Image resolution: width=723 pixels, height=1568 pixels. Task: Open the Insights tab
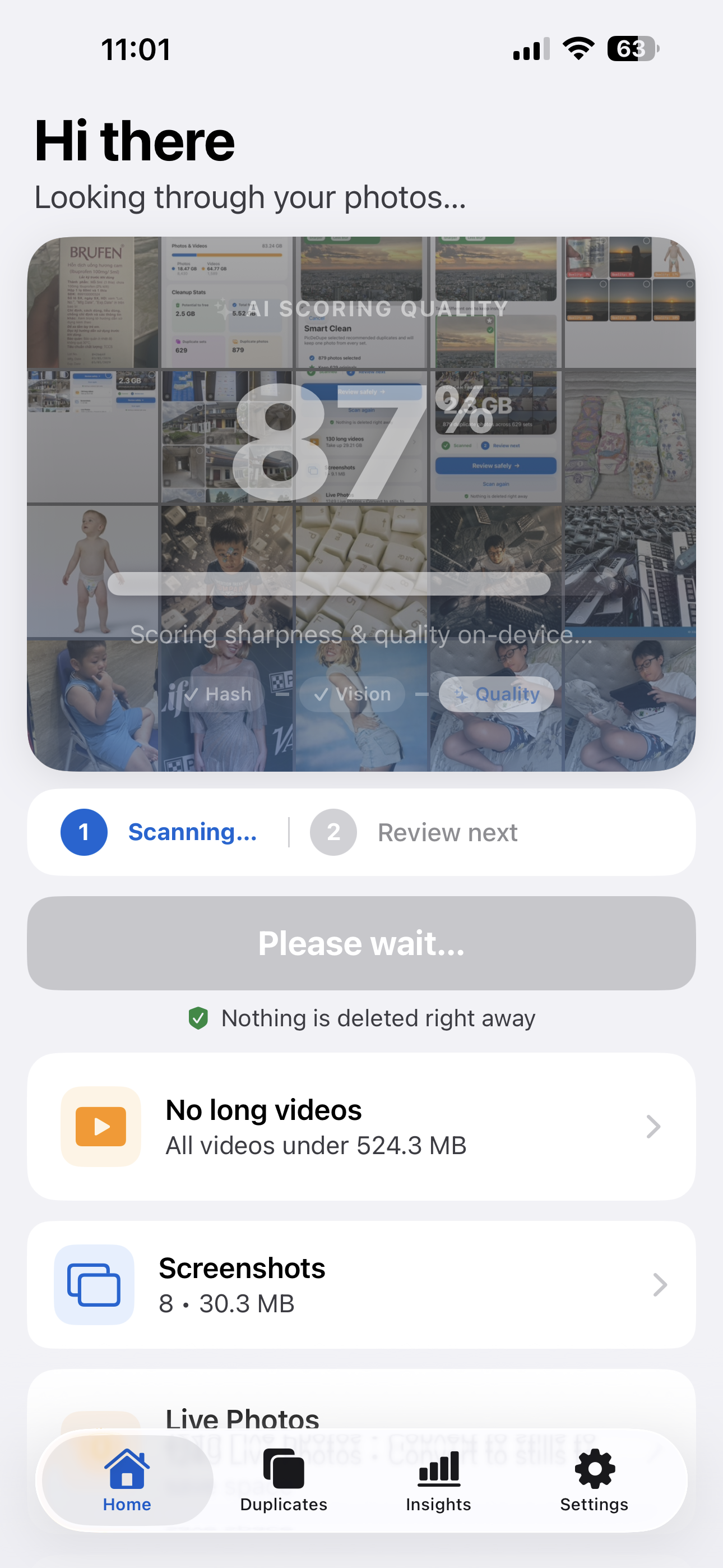pyautogui.click(x=438, y=1480)
